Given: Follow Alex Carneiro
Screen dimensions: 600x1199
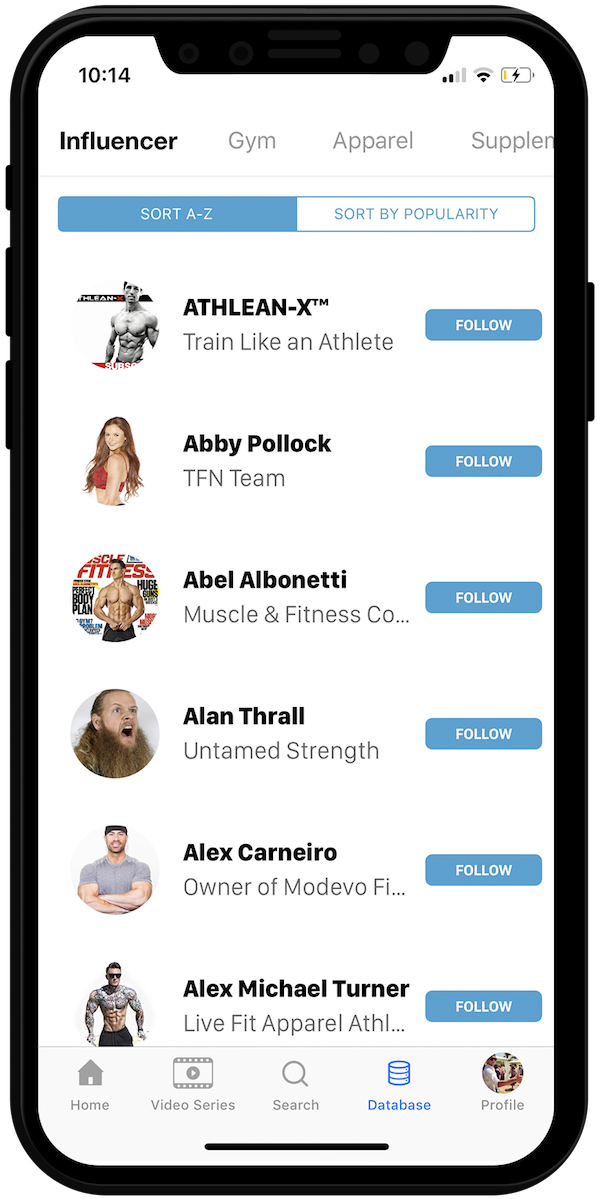Looking at the screenshot, I should tap(483, 870).
